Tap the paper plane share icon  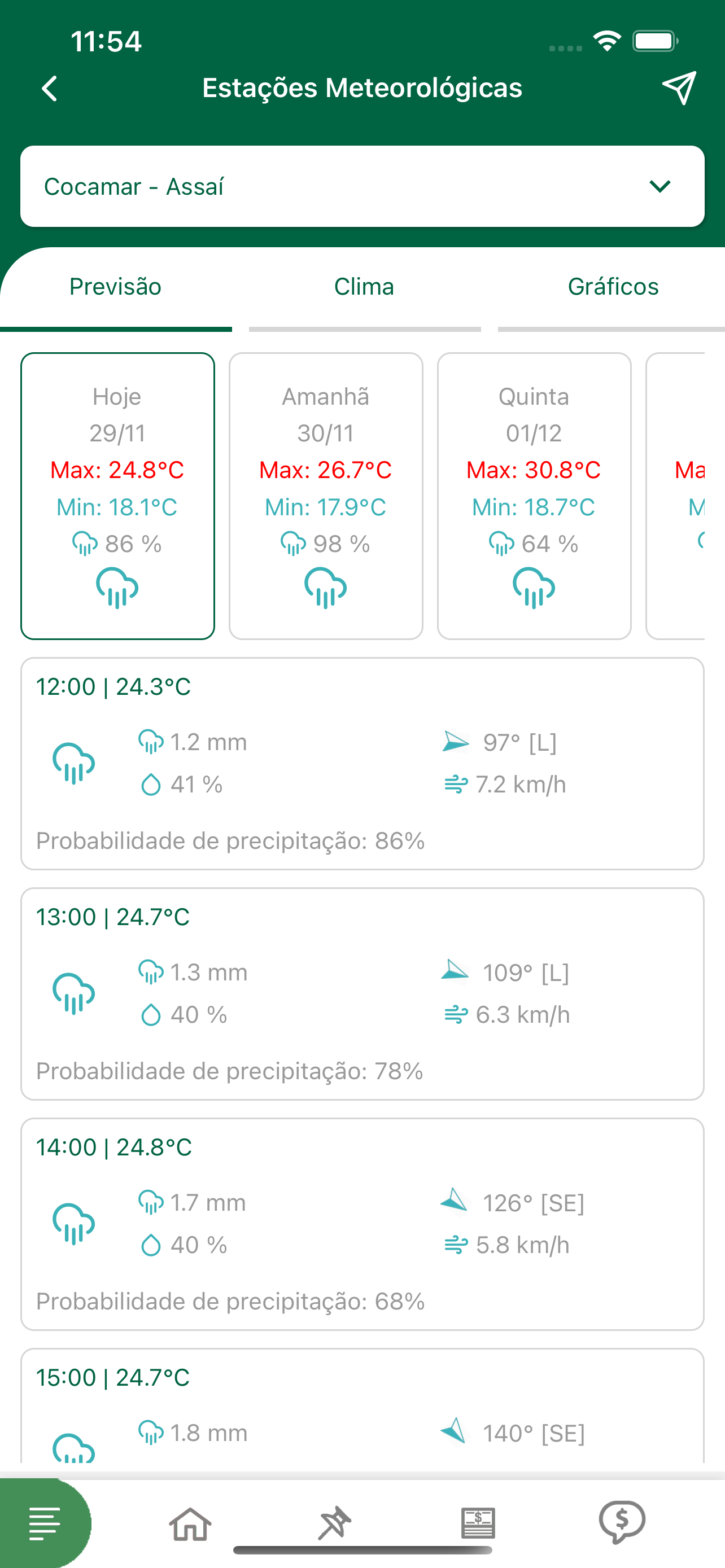tap(679, 88)
